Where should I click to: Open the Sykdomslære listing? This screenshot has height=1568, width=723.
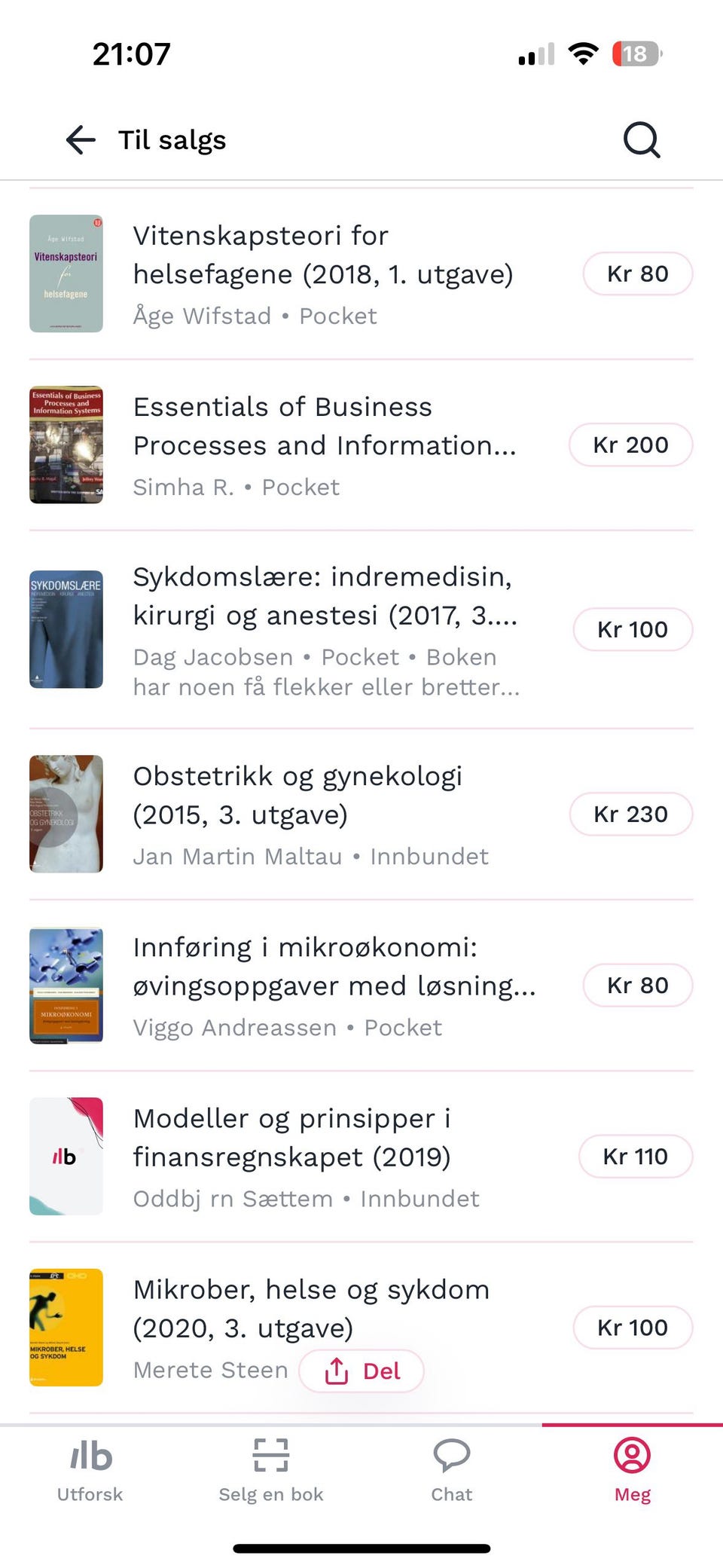(x=324, y=629)
